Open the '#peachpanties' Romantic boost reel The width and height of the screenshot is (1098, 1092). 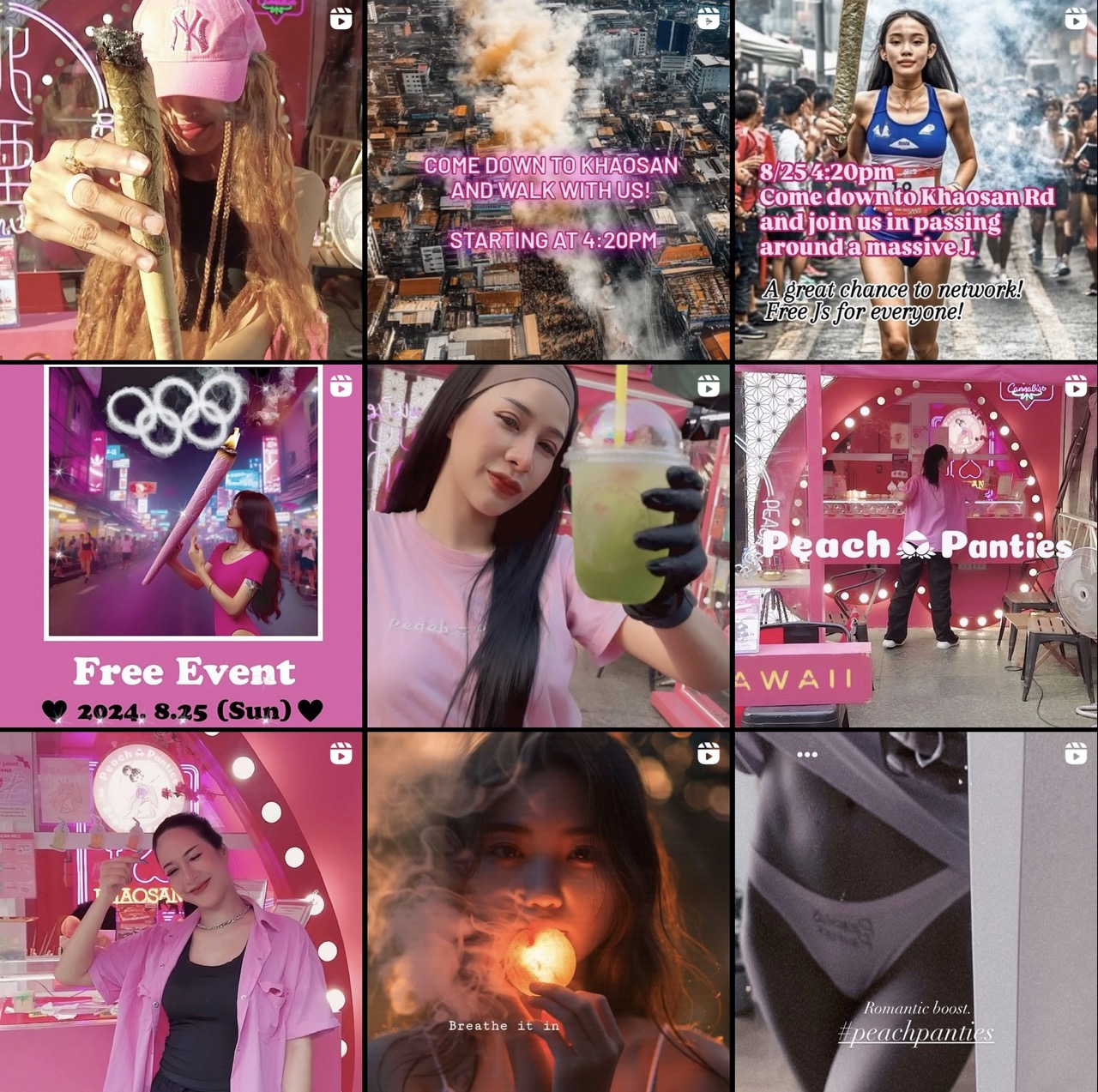click(x=916, y=913)
